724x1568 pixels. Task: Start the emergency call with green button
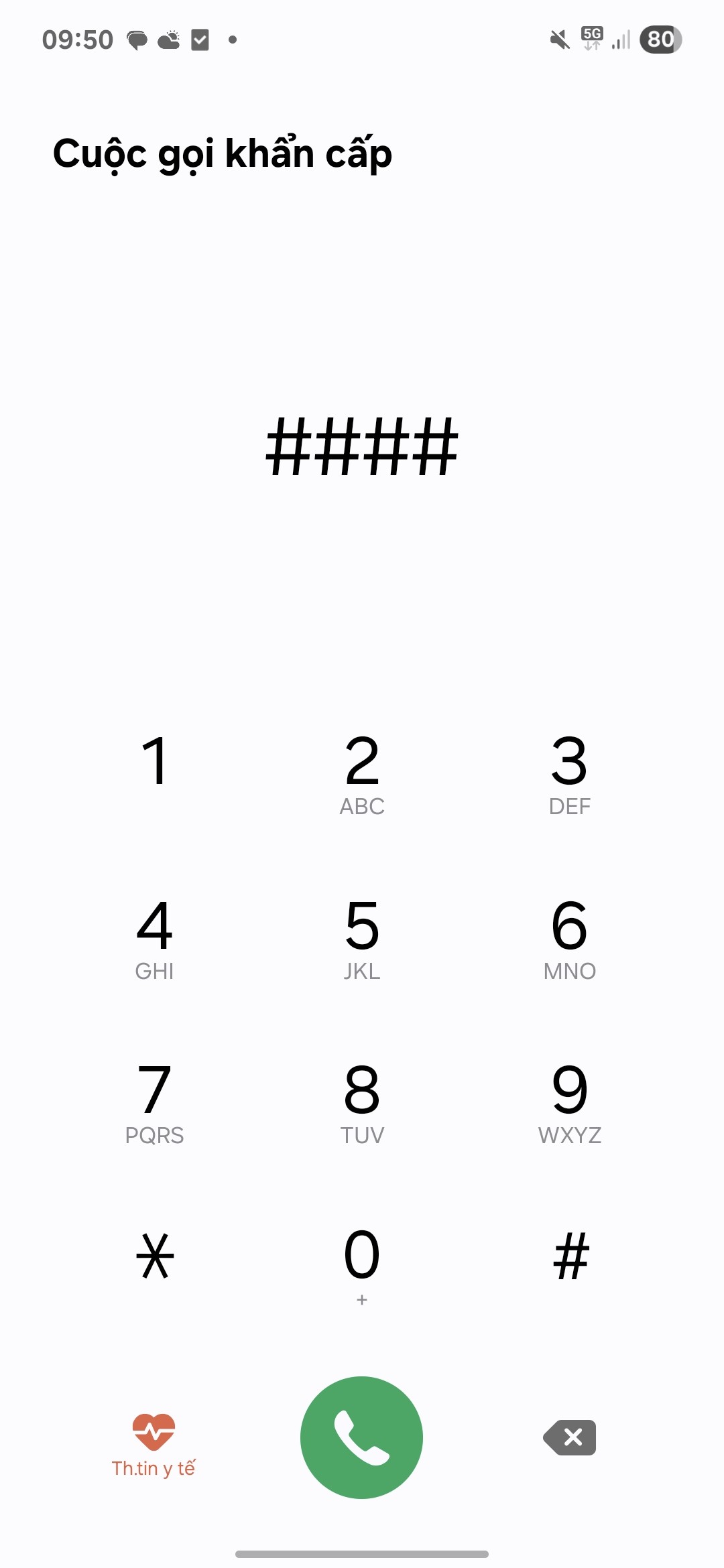[x=362, y=1437]
